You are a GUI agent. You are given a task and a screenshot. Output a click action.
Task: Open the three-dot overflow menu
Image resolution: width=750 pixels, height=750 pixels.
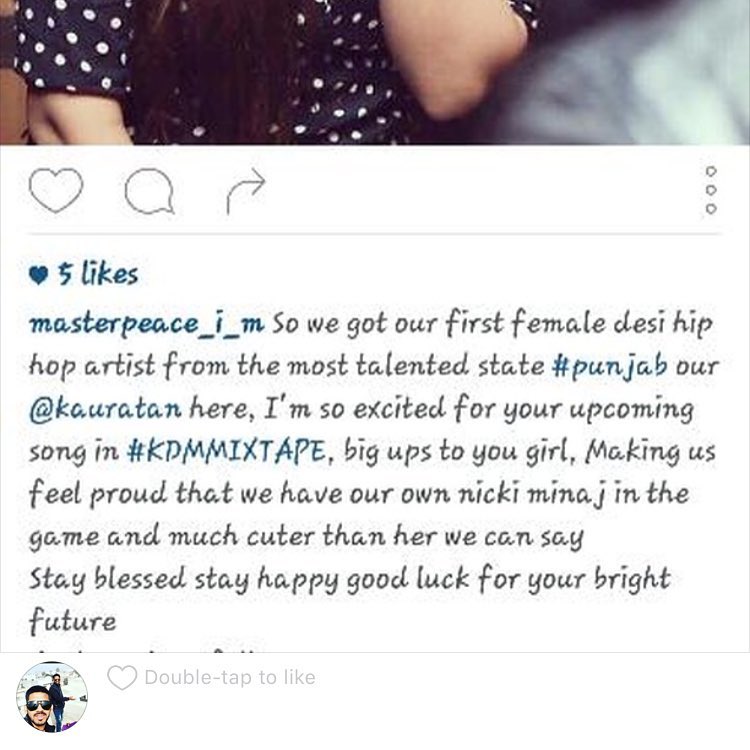[x=711, y=190]
